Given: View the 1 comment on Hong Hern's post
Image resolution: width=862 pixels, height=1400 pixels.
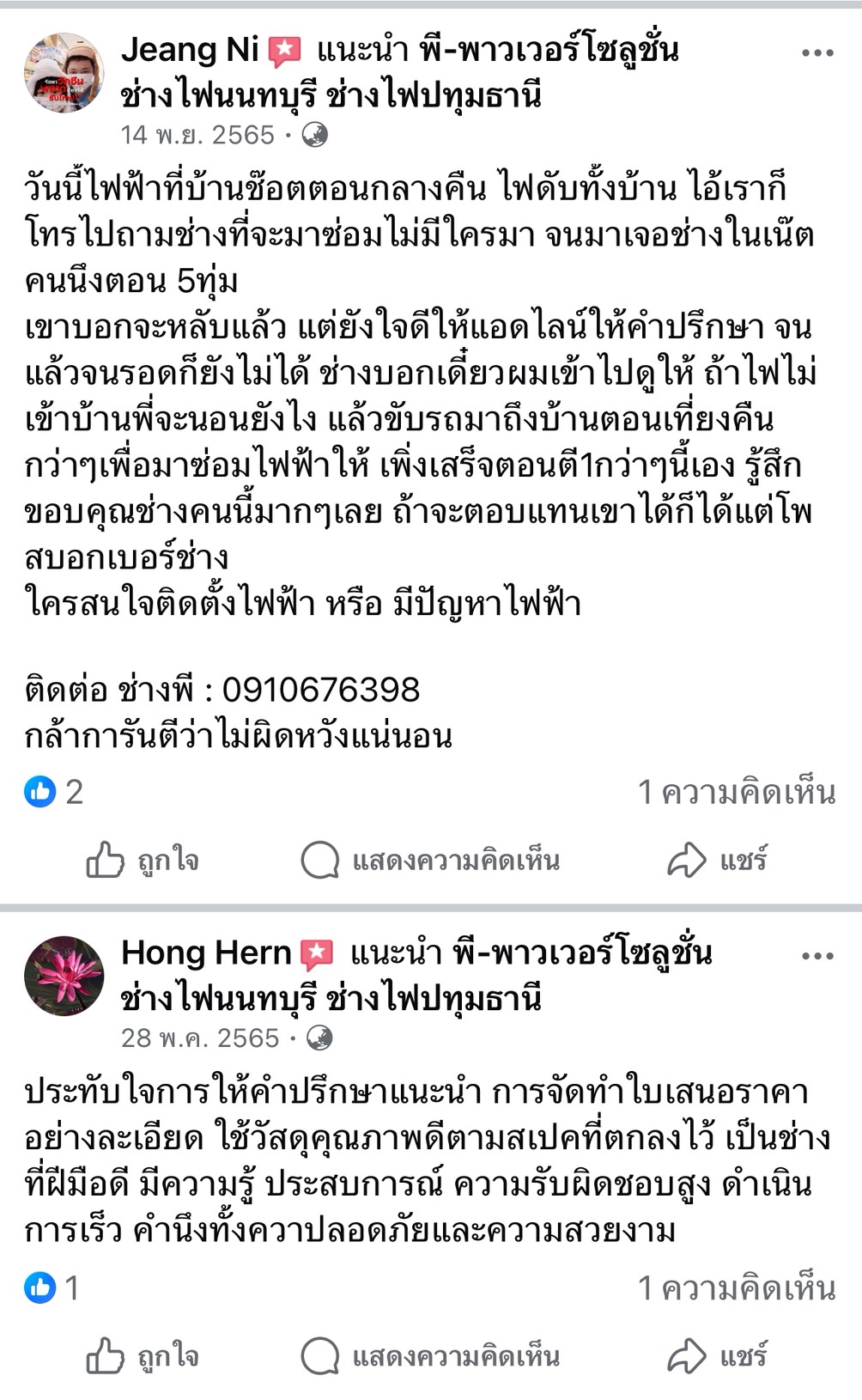Looking at the screenshot, I should [736, 1287].
